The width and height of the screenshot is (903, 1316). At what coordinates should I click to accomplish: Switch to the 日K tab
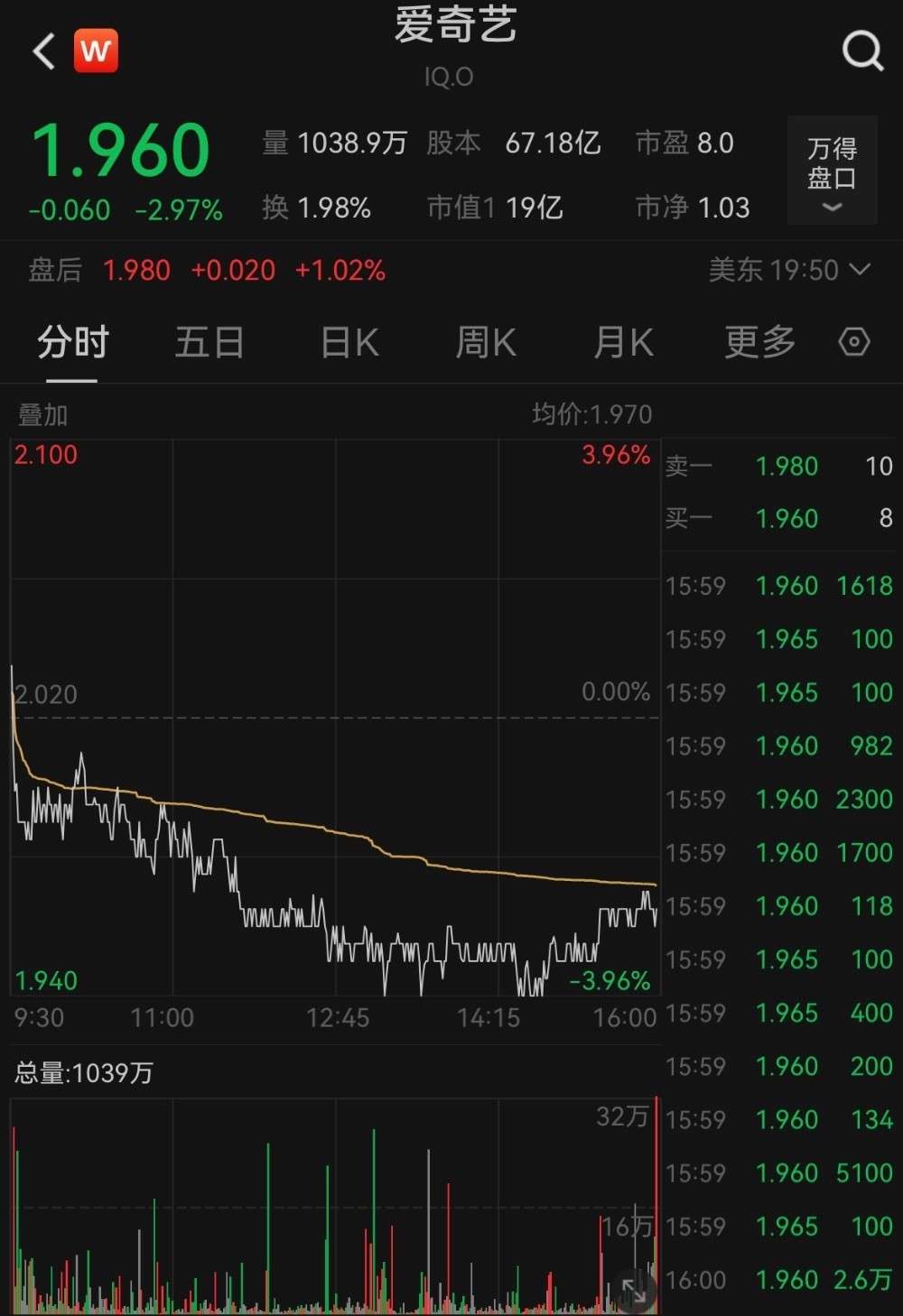click(x=348, y=343)
